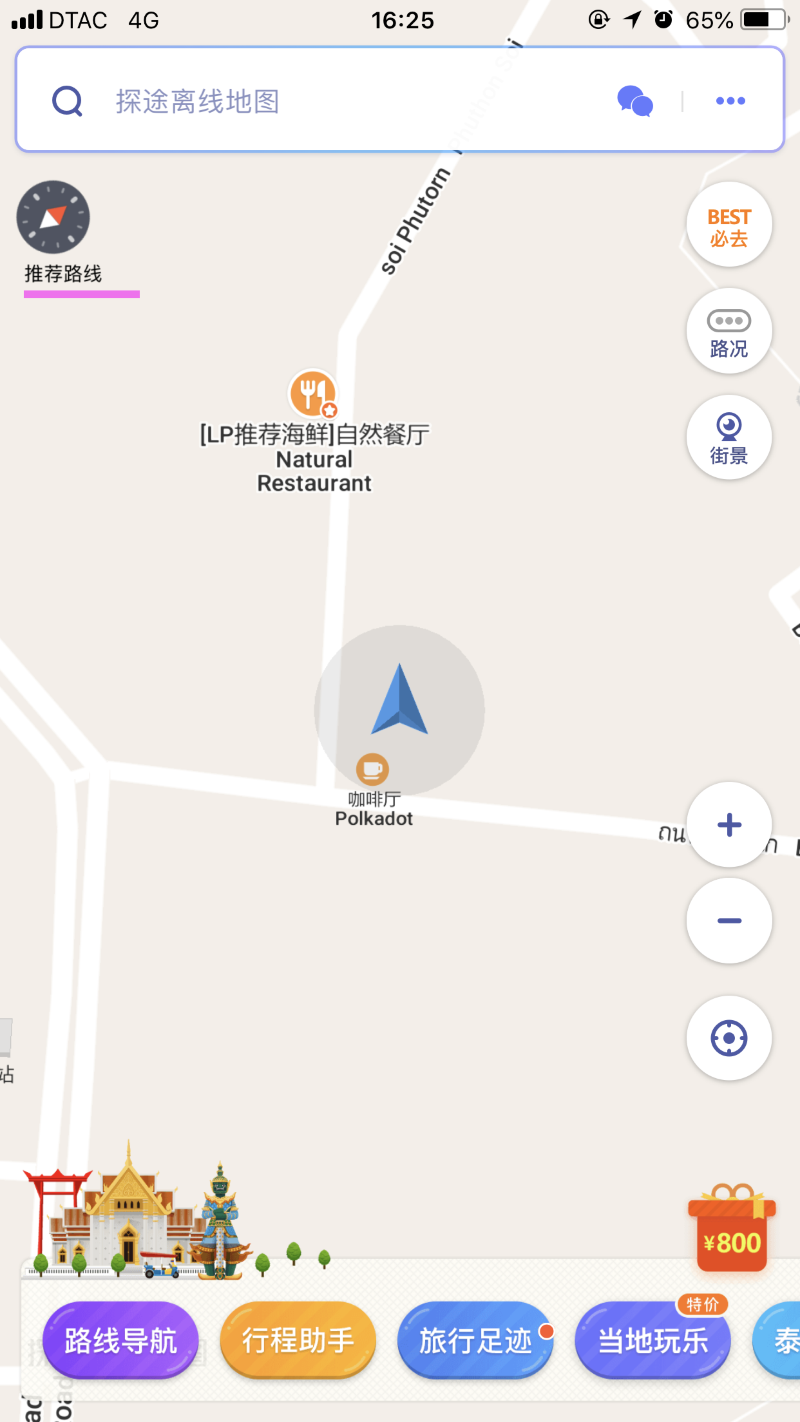Zoom in with the plus button
Viewport: 800px width, 1422px height.
[729, 825]
